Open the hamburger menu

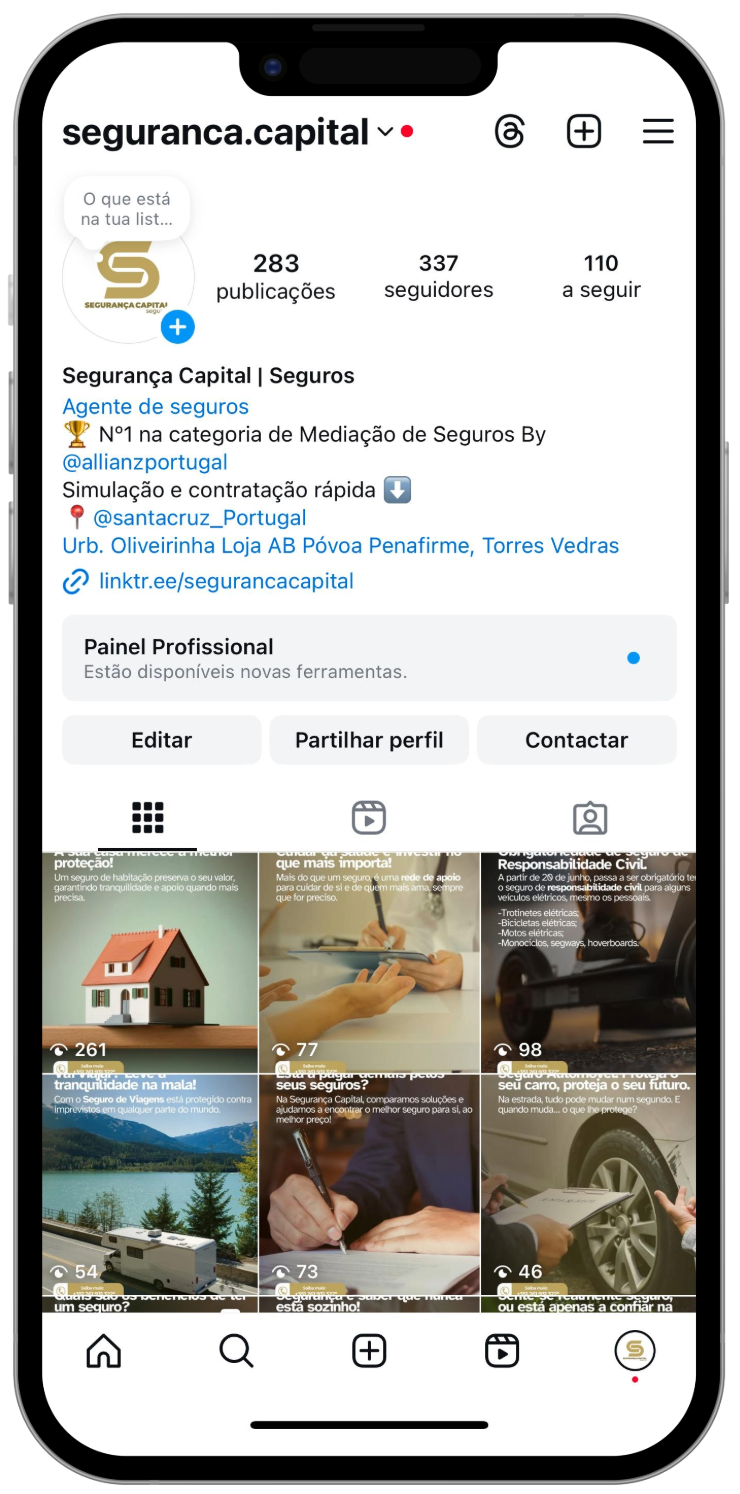[658, 131]
